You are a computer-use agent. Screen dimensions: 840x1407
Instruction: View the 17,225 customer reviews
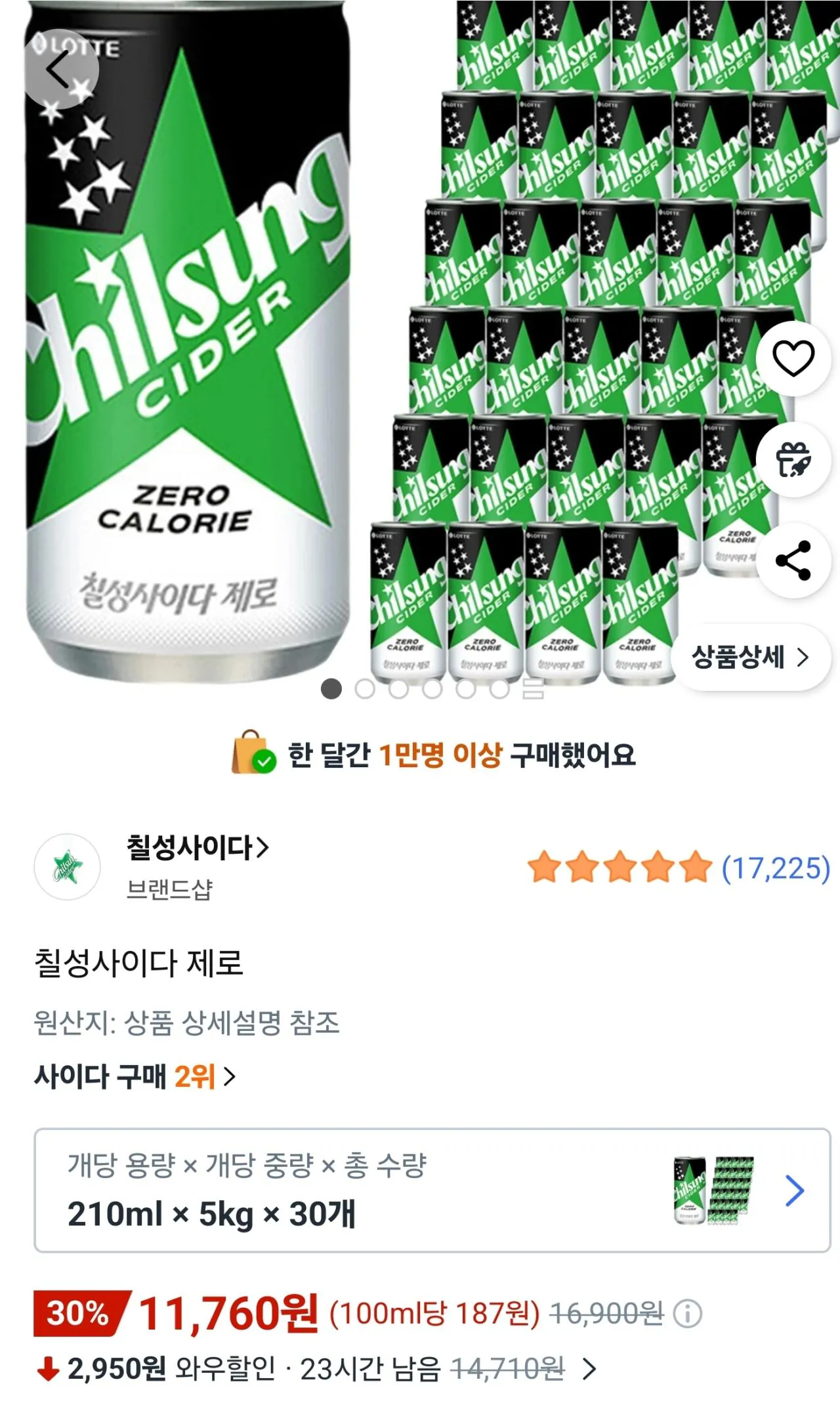pyautogui.click(x=775, y=868)
